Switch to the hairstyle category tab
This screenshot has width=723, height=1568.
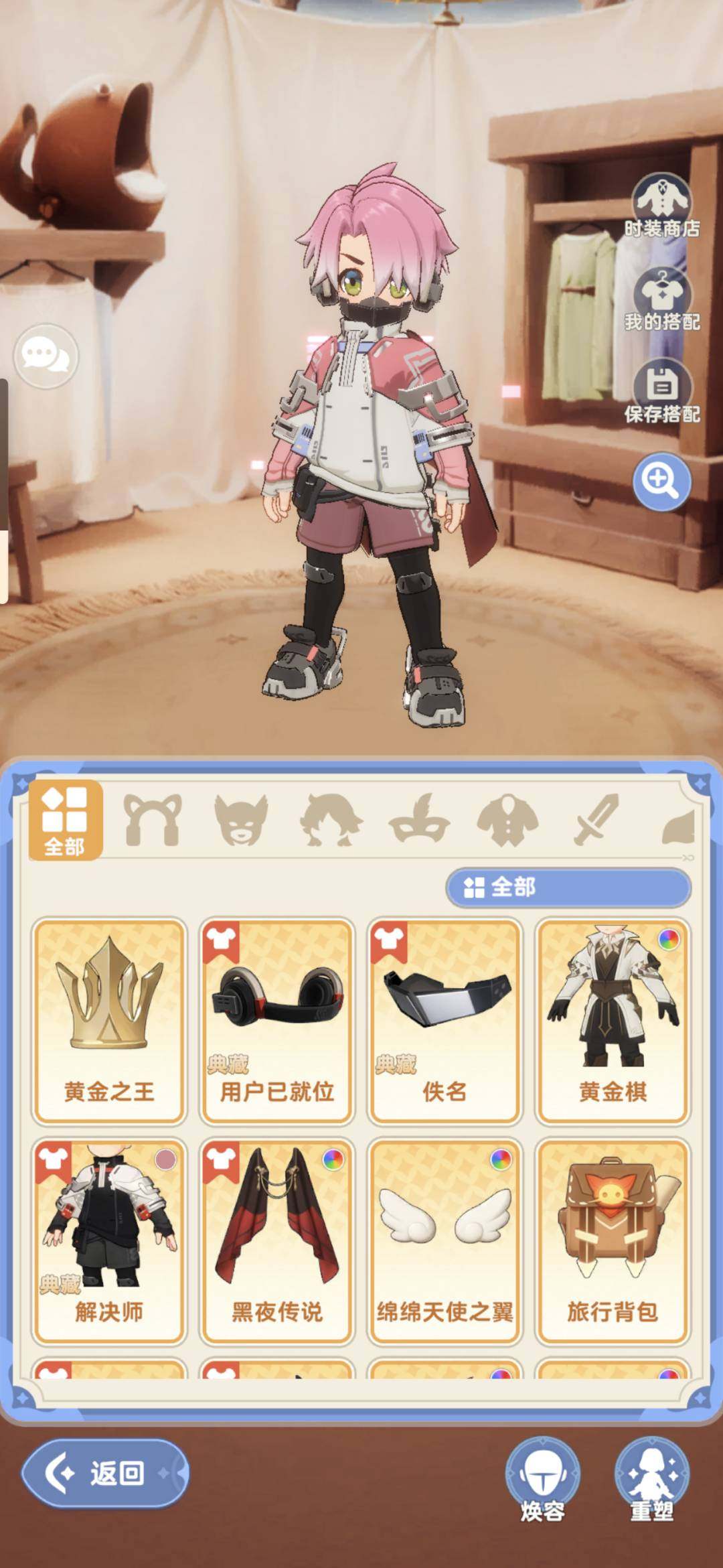[331, 820]
